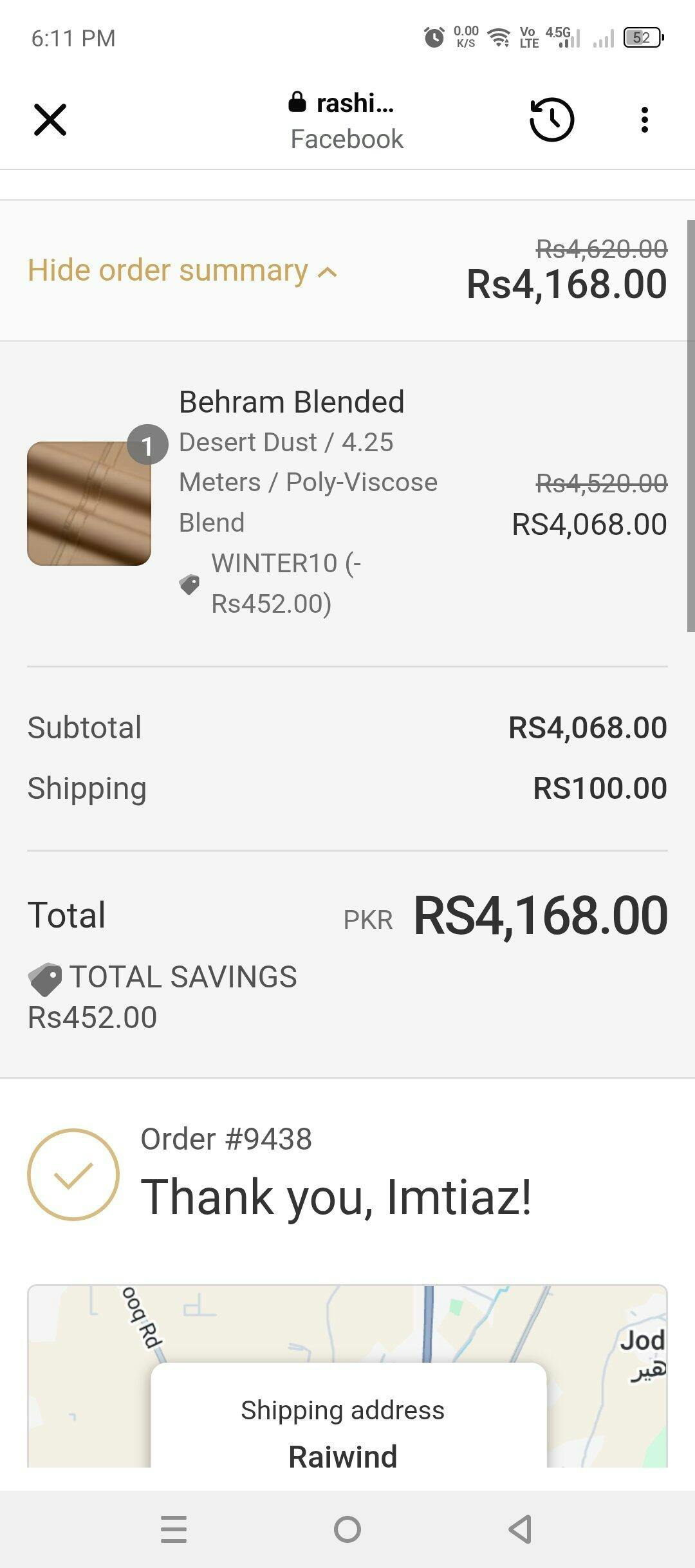
Task: Close the in-app browser
Action: [50, 120]
